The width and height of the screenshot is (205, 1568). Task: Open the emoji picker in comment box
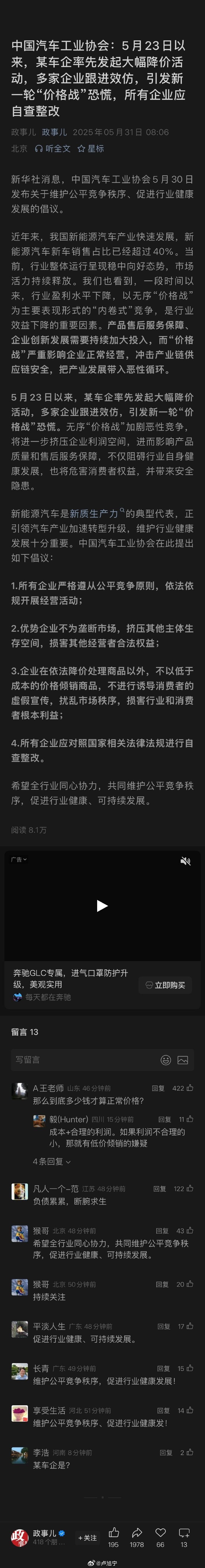[165, 1060]
